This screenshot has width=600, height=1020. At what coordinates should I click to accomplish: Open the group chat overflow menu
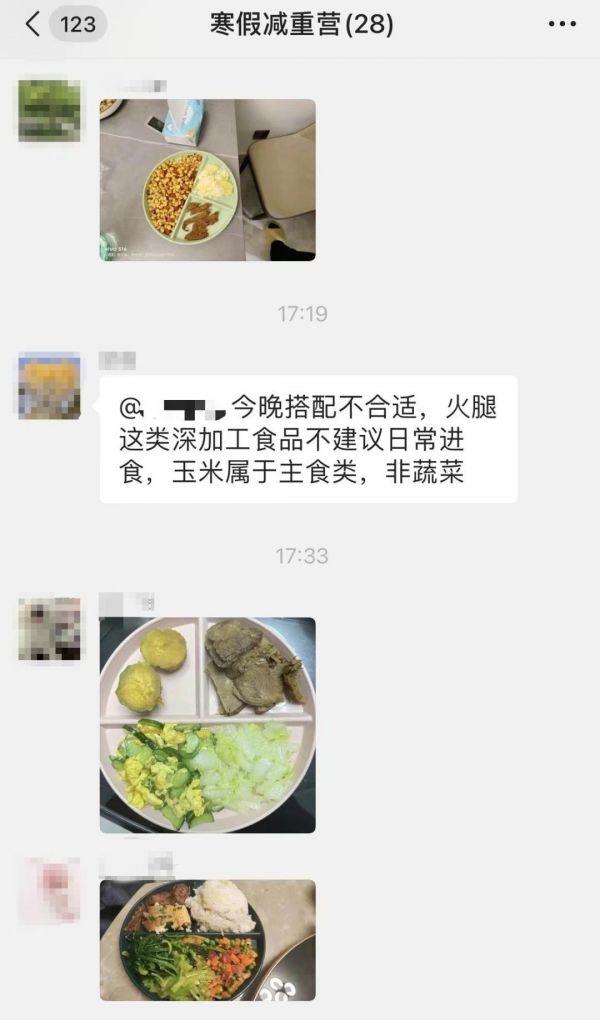[x=562, y=25]
